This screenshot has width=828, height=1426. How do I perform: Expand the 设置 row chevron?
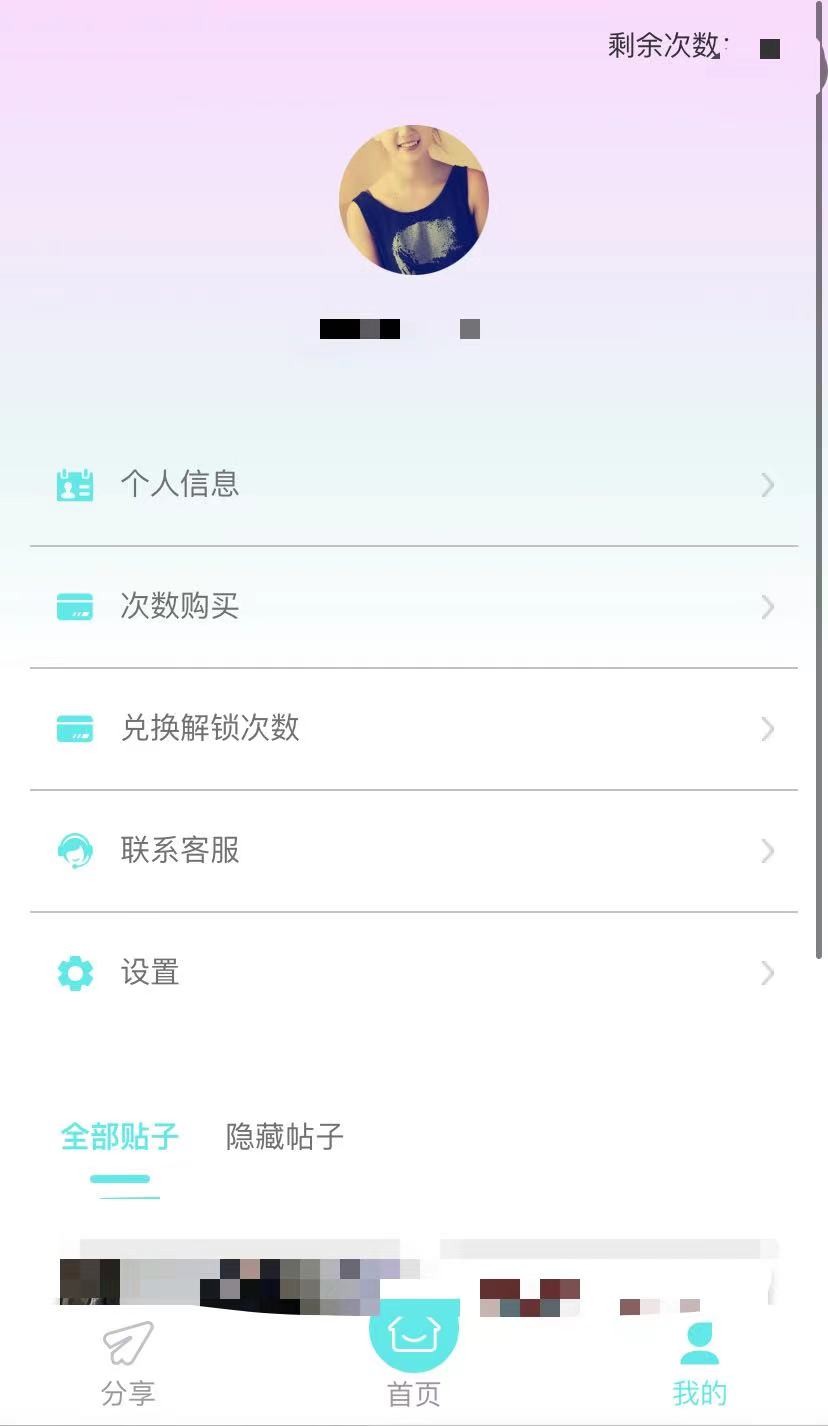[767, 973]
